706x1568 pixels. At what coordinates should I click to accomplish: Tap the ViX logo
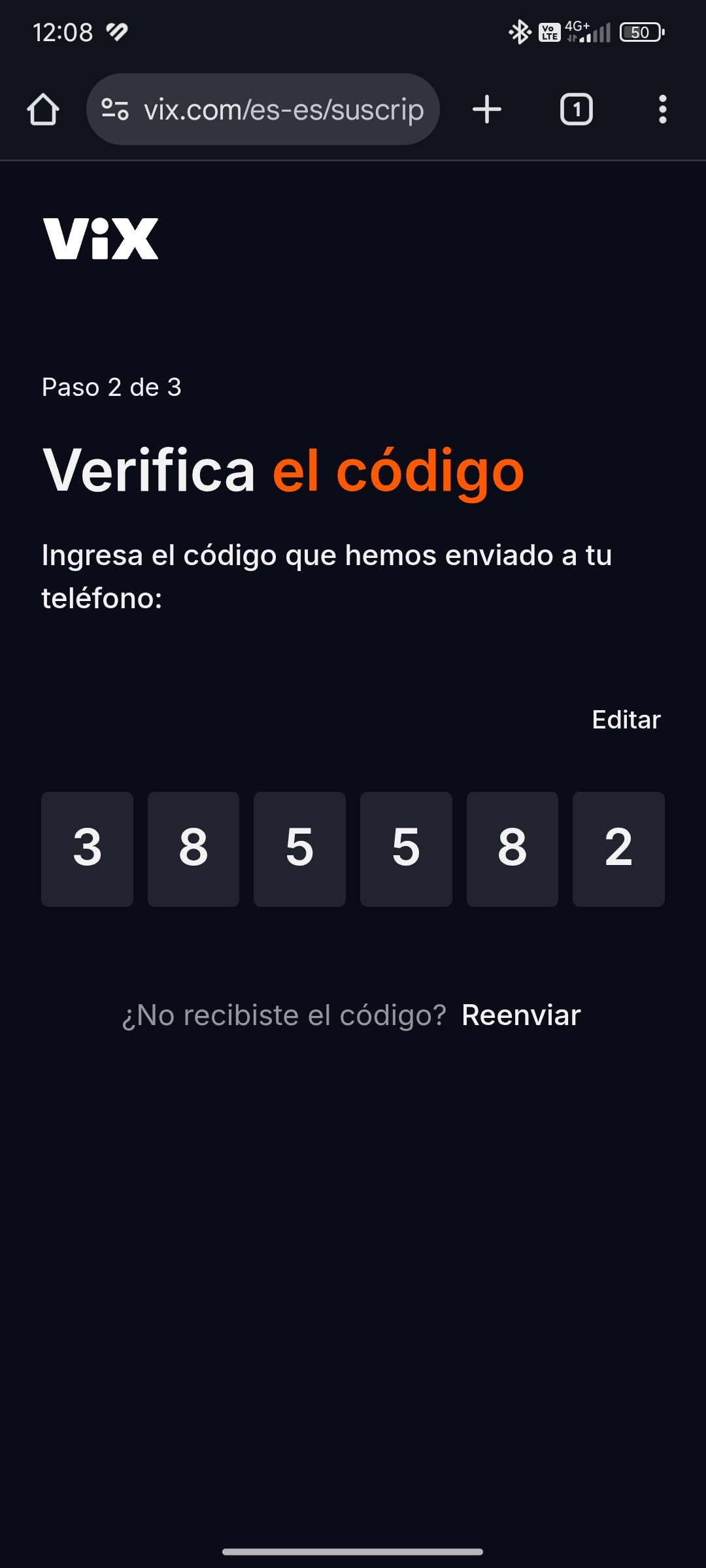click(x=101, y=238)
